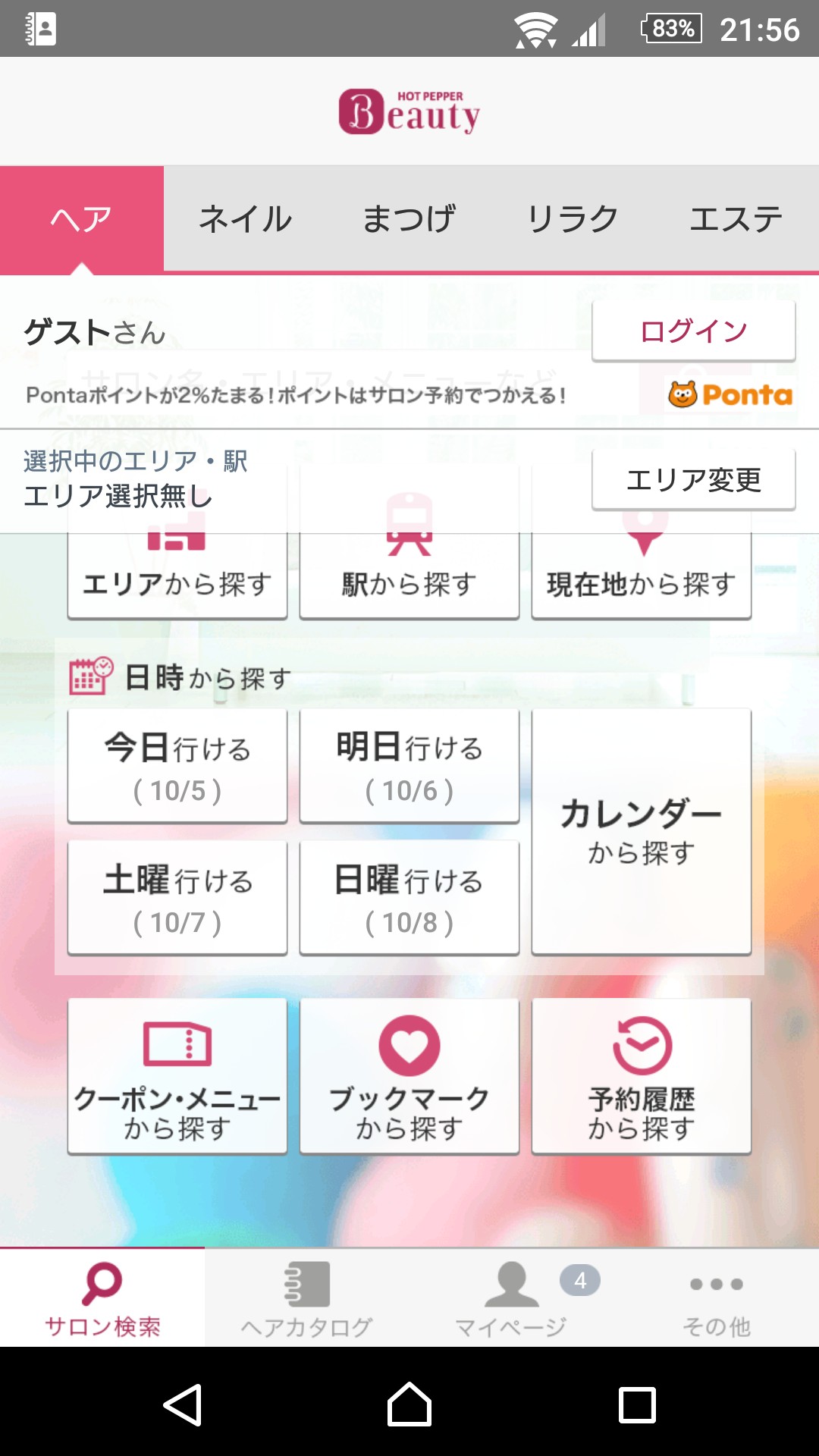Go to the ヘアカタログ tab
Image resolution: width=819 pixels, height=1456 pixels.
(x=307, y=1298)
